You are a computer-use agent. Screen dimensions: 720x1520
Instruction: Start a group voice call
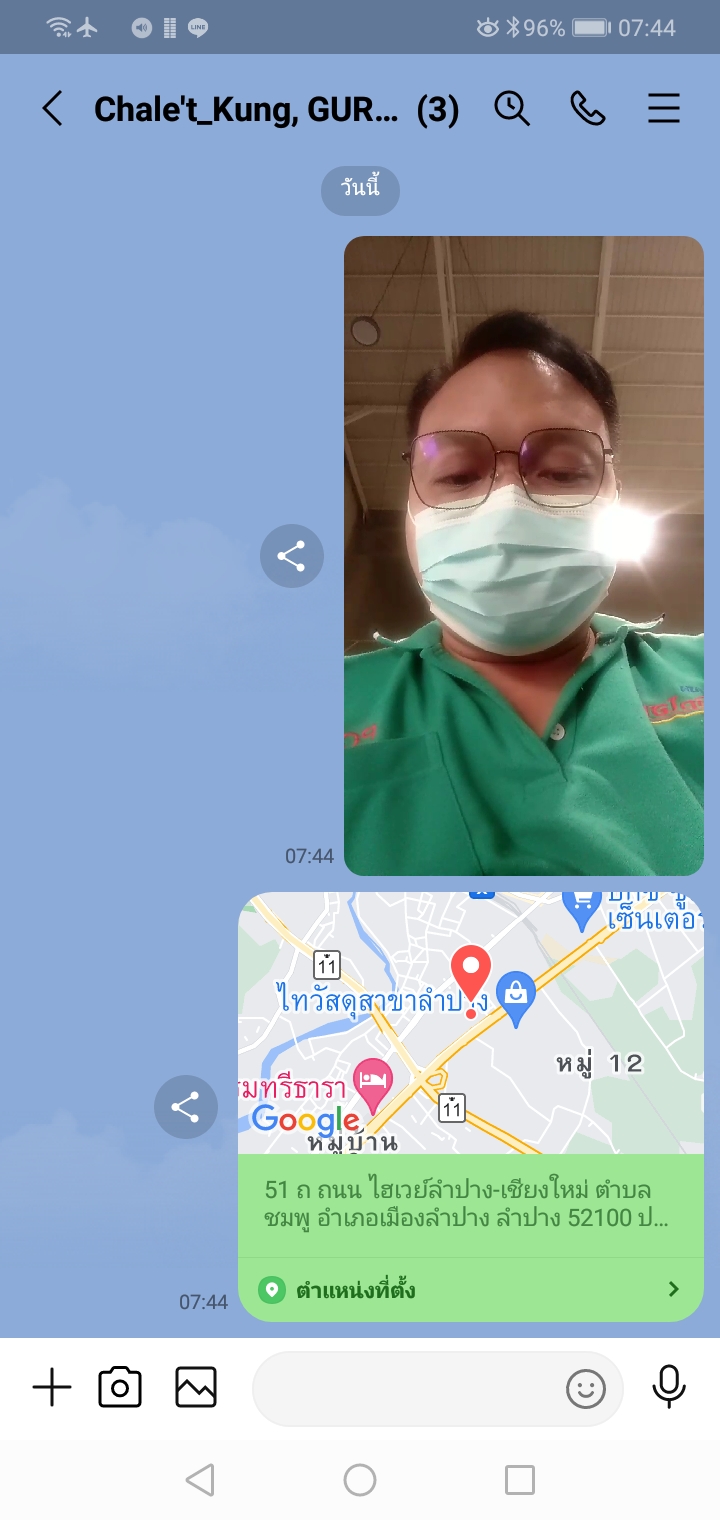(588, 108)
